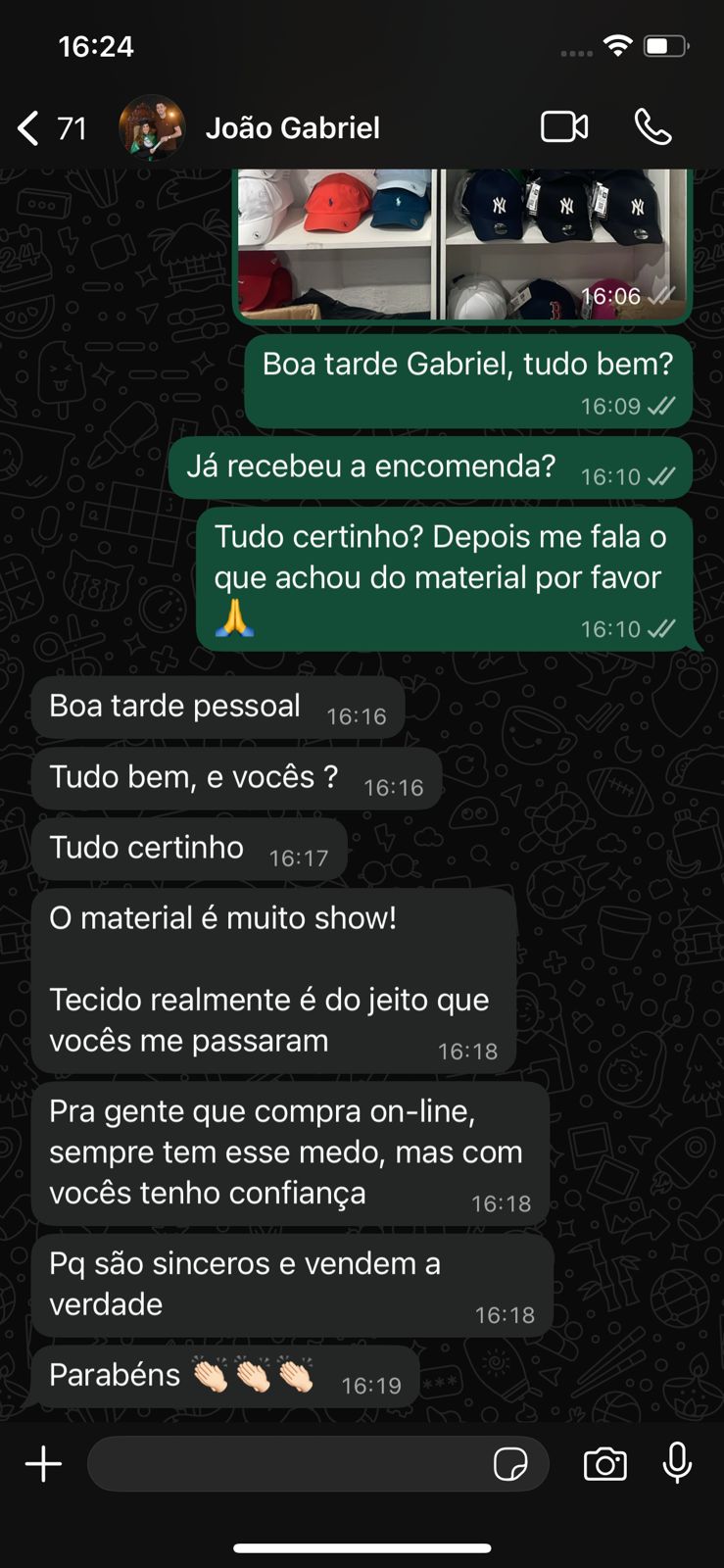Open the camera to take a photo
The width and height of the screenshot is (724, 1568).
(x=604, y=1464)
